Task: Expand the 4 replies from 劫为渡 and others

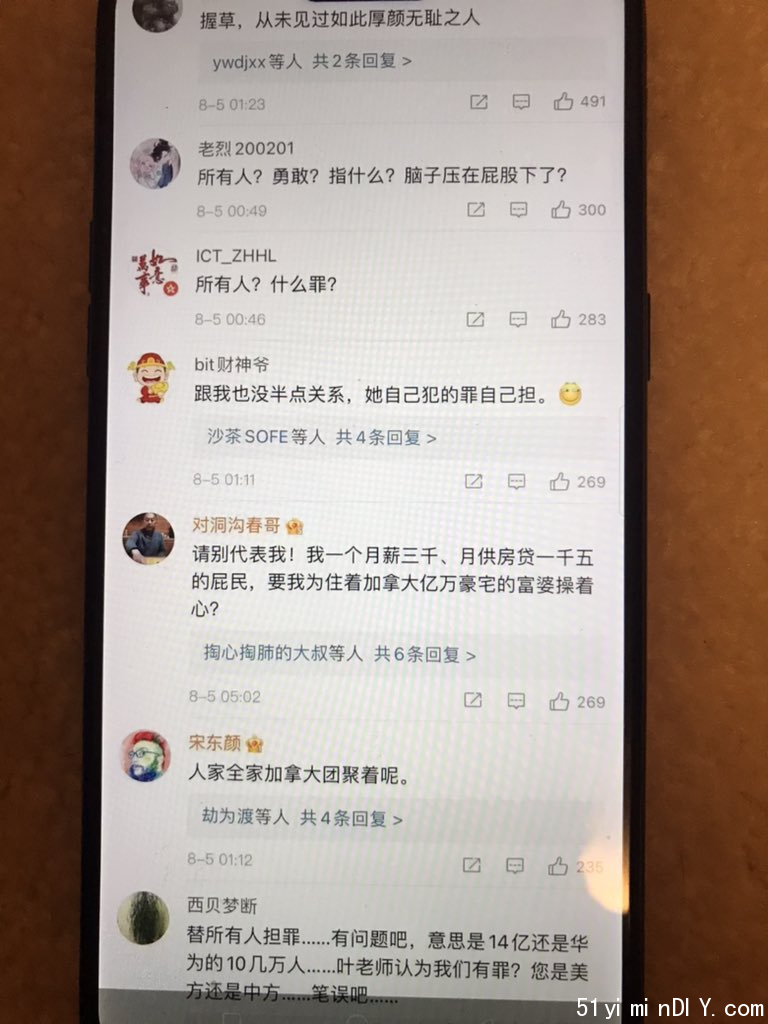Action: click(x=295, y=818)
